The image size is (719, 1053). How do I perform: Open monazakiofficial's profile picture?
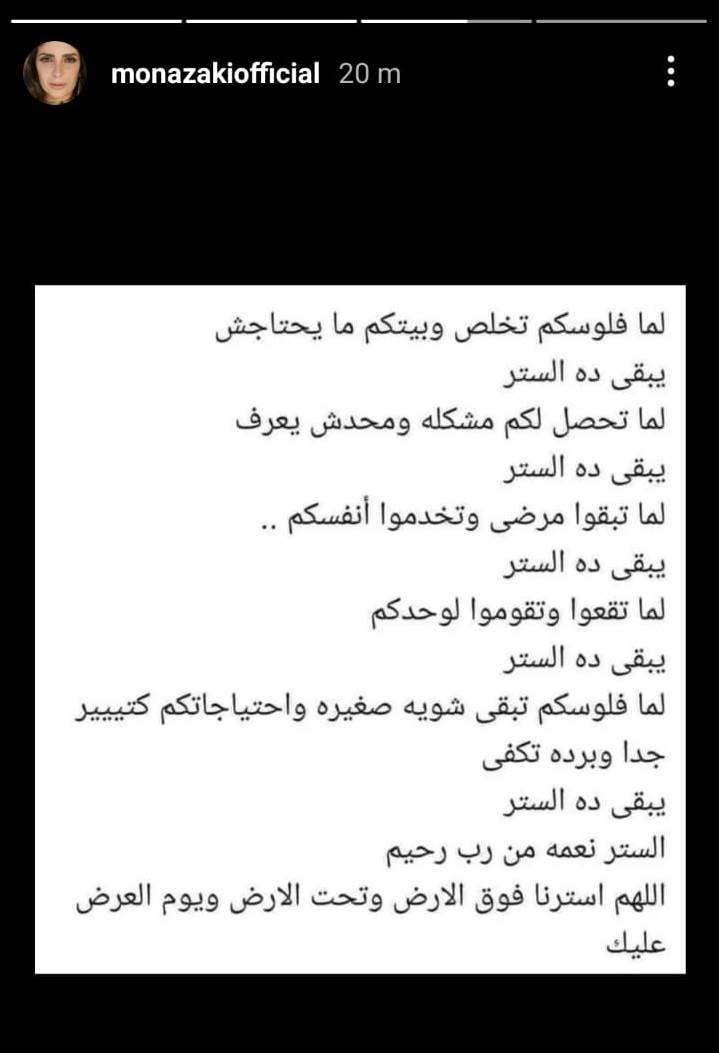pos(55,73)
